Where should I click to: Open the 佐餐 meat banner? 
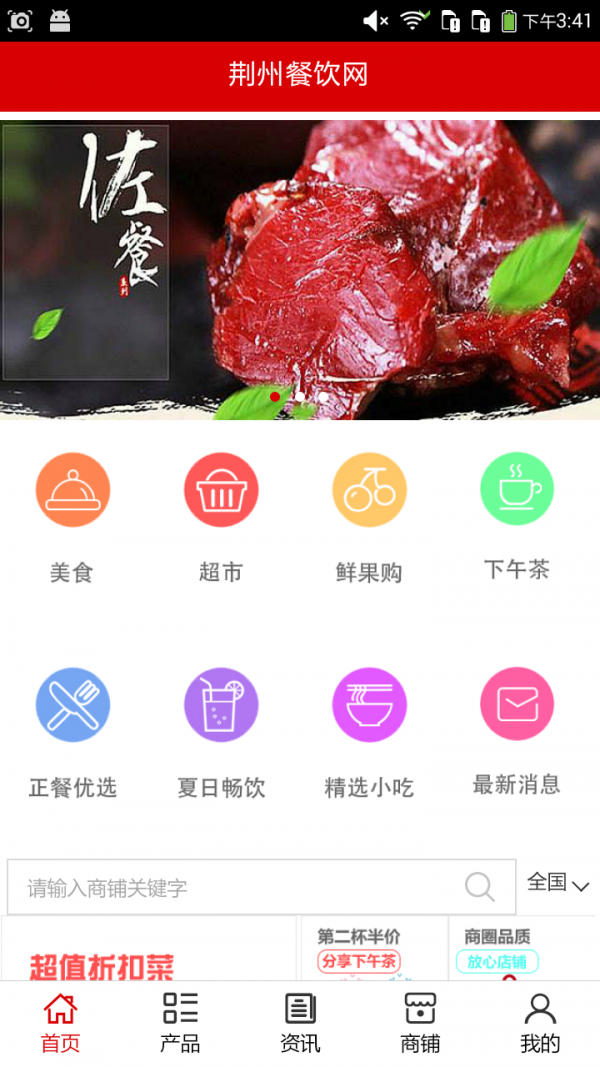point(300,270)
